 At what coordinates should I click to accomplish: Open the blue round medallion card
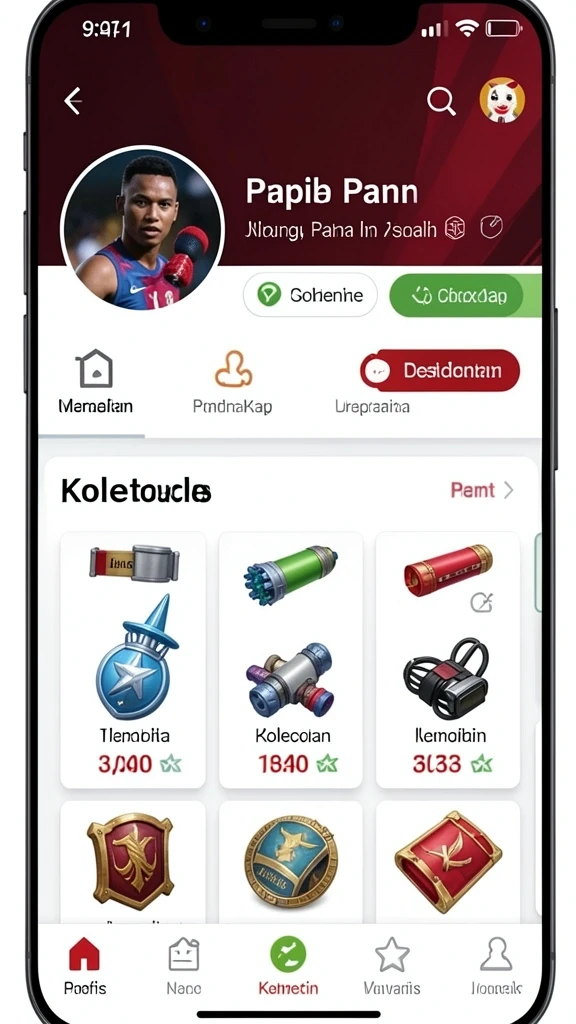tap(291, 862)
